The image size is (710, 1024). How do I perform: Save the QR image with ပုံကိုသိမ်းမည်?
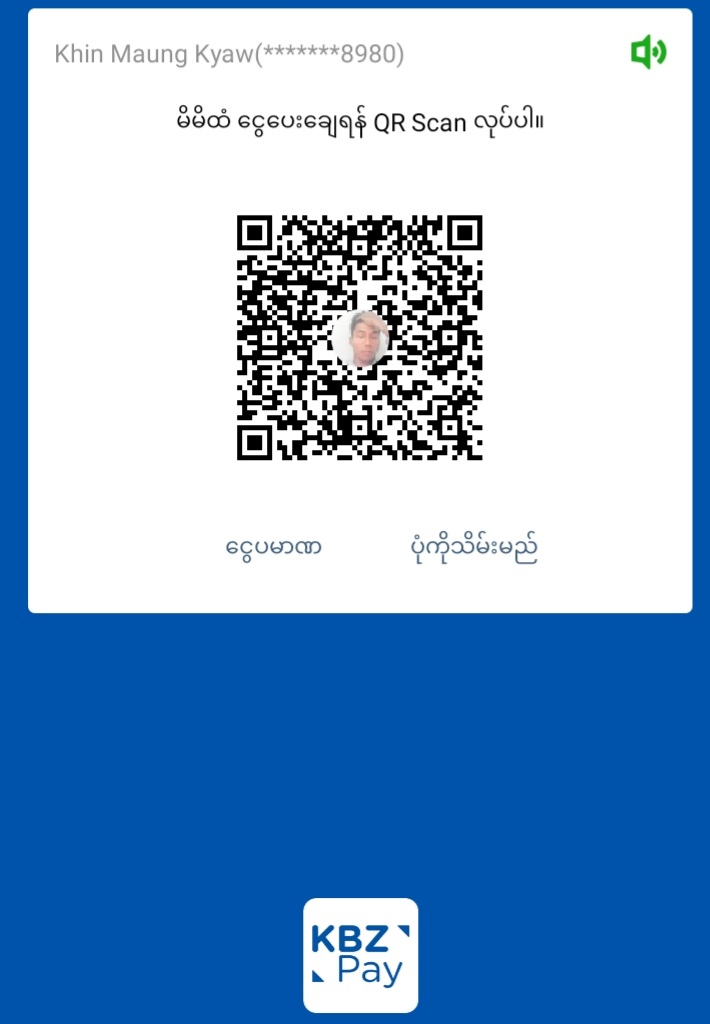474,548
